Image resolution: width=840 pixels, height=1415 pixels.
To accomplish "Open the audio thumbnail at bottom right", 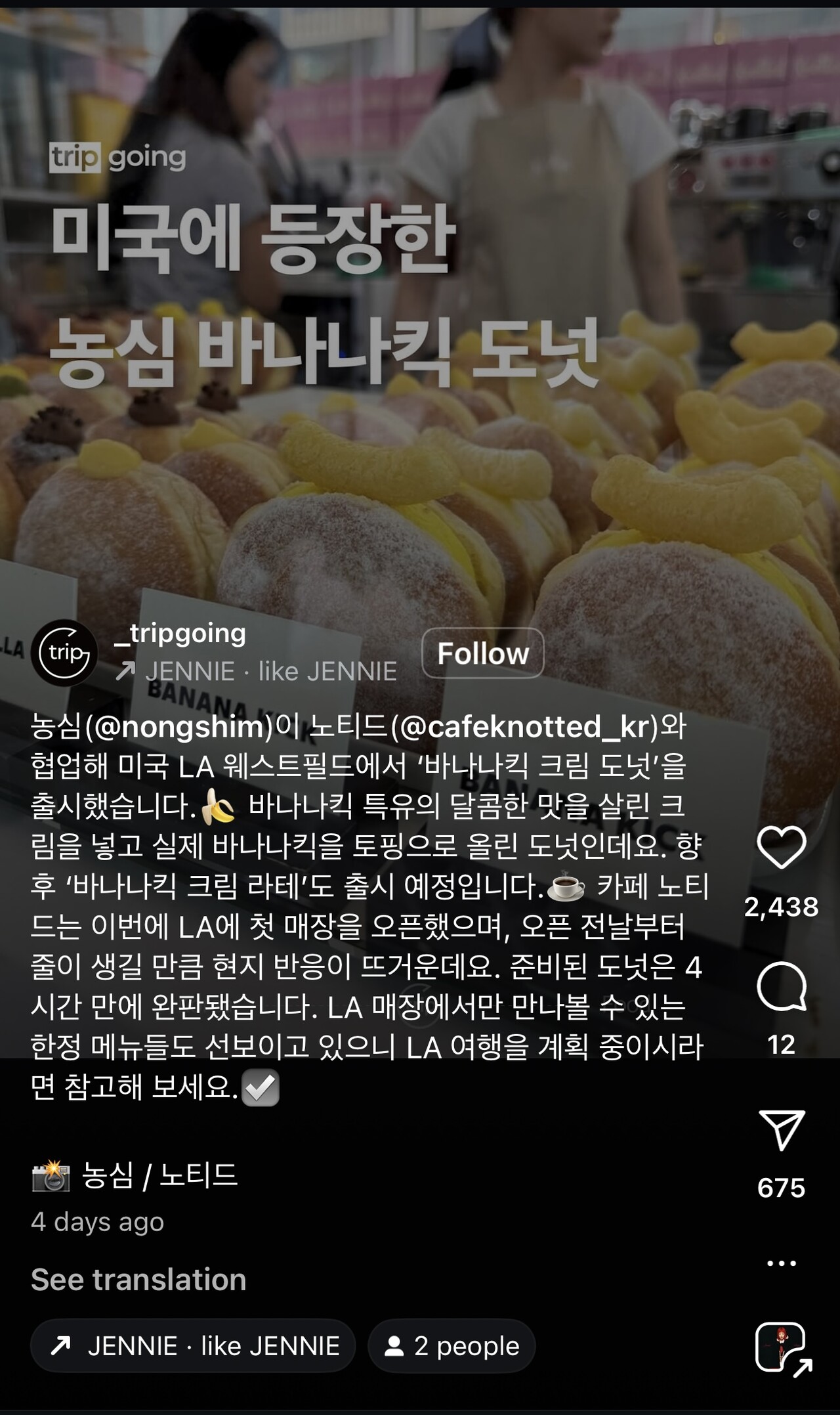I will pyautogui.click(x=781, y=1347).
